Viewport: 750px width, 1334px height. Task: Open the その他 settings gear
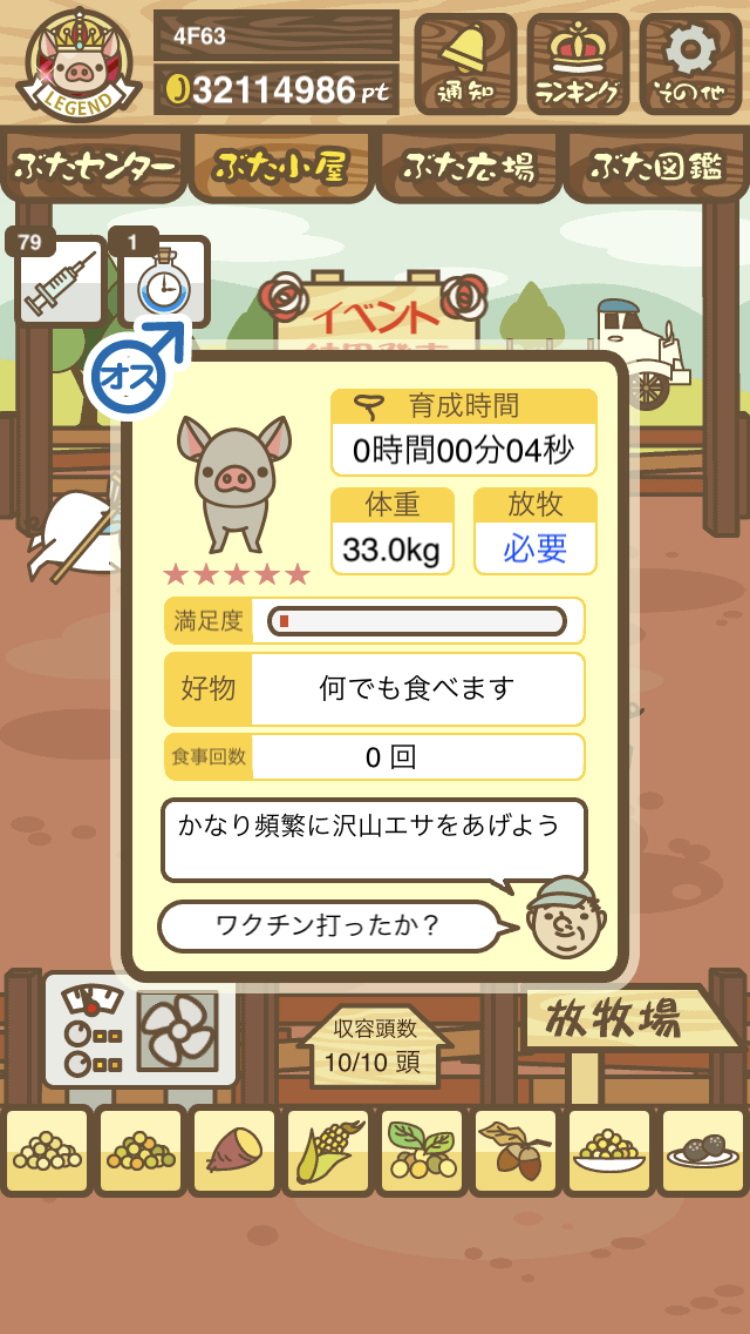tap(691, 64)
